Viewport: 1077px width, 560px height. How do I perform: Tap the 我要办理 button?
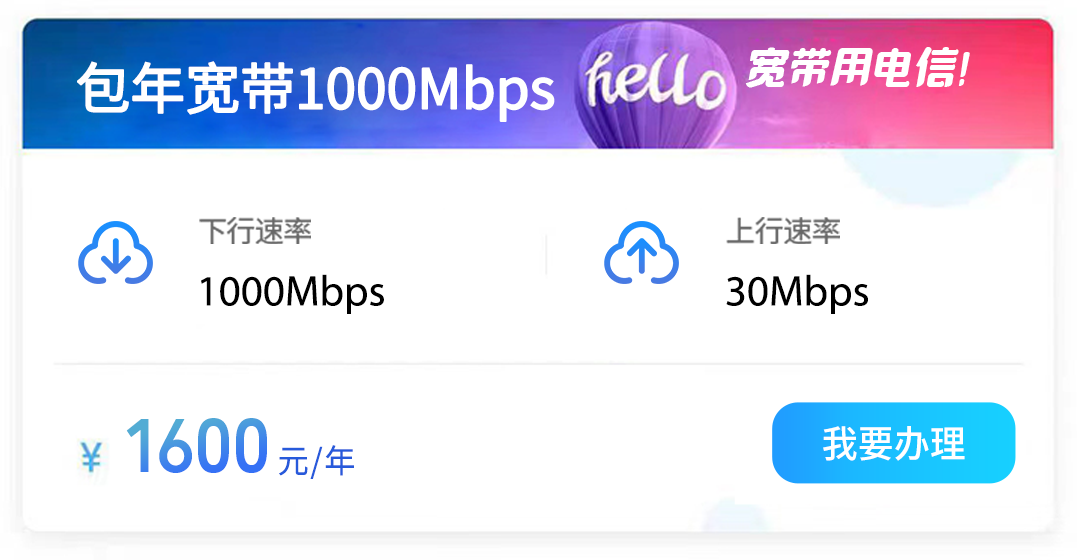[893, 443]
